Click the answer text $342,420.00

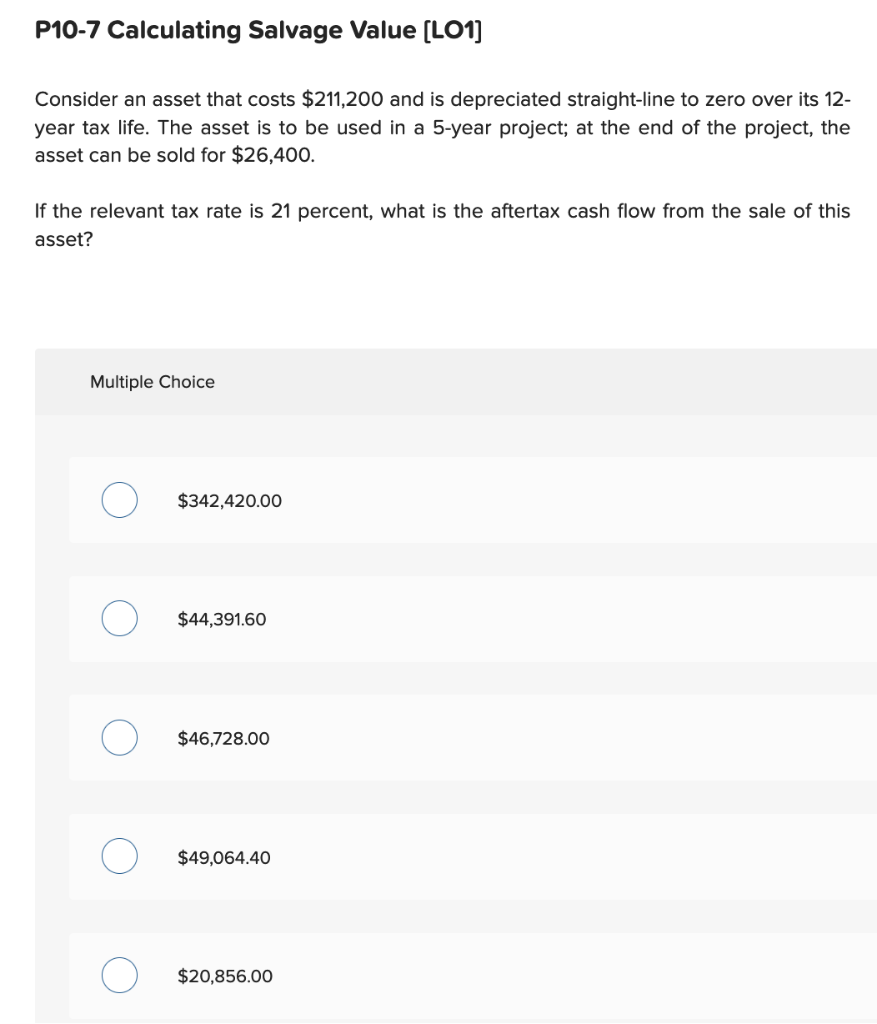(228, 501)
